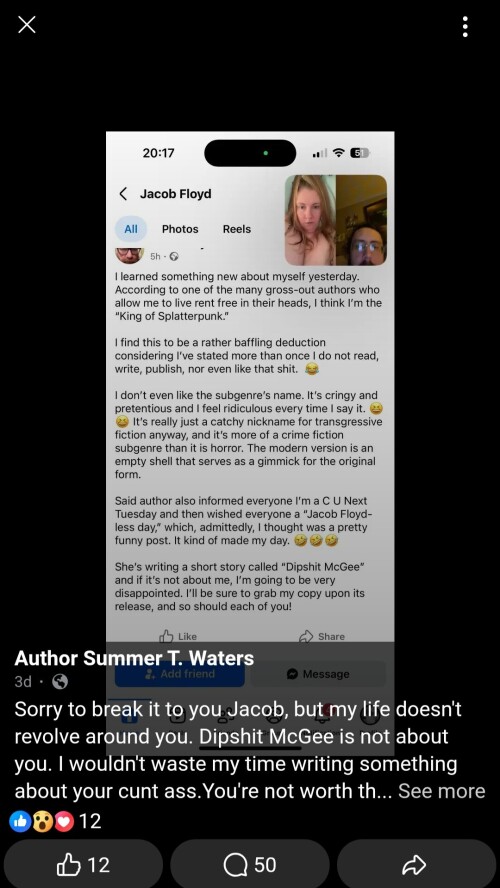Open Author Summer T. Waters profile
The width and height of the screenshot is (500, 888).
(x=134, y=658)
